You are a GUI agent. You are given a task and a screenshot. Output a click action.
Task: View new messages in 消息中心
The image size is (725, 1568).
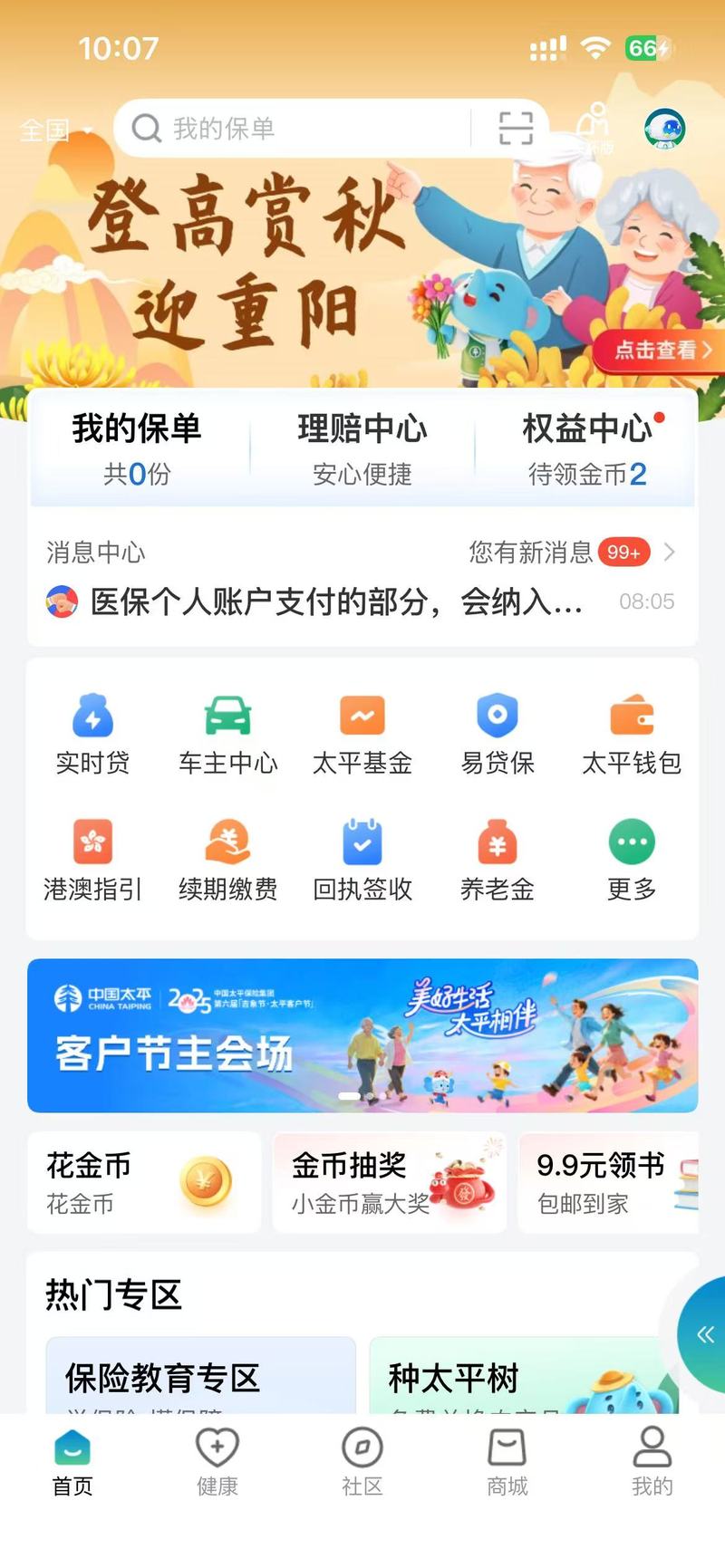[x=571, y=552]
